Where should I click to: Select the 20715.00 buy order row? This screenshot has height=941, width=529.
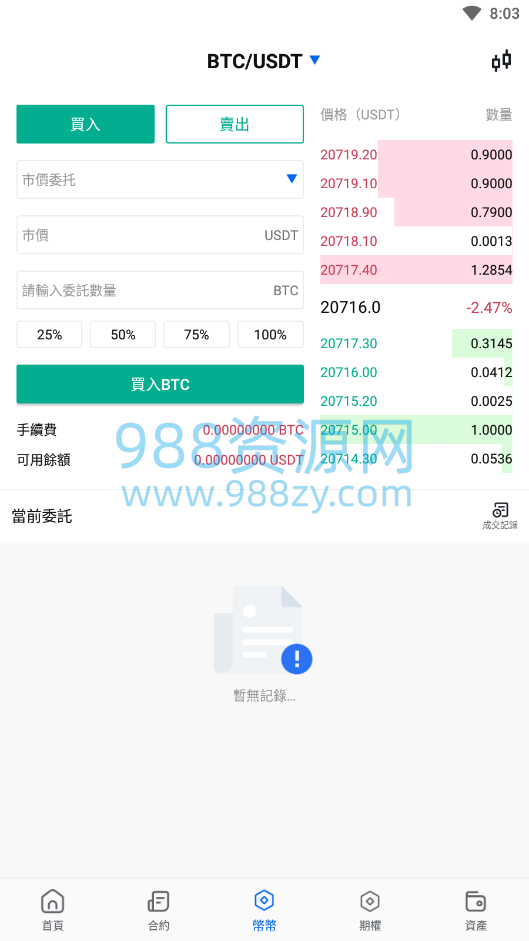pos(416,430)
